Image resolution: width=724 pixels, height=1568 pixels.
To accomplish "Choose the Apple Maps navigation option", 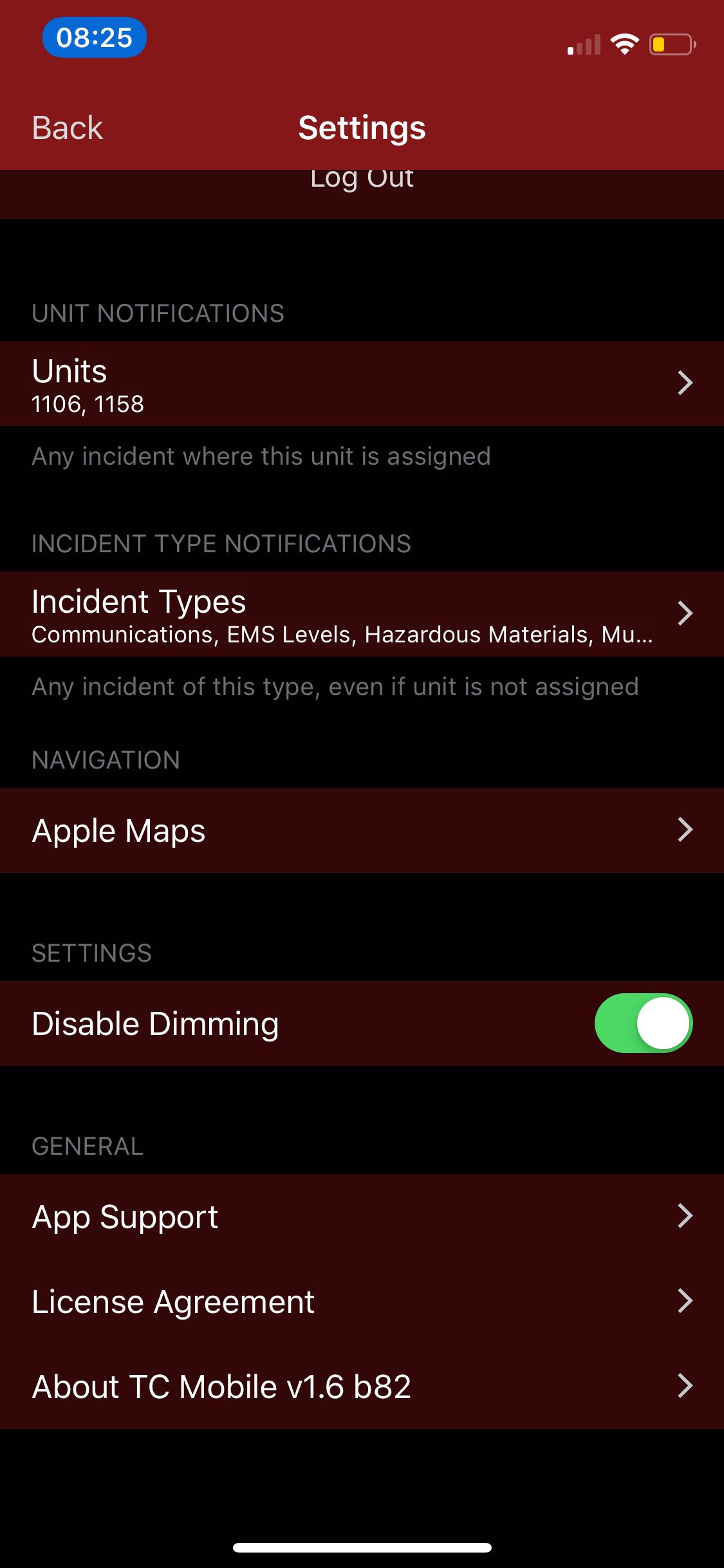I will tap(362, 830).
